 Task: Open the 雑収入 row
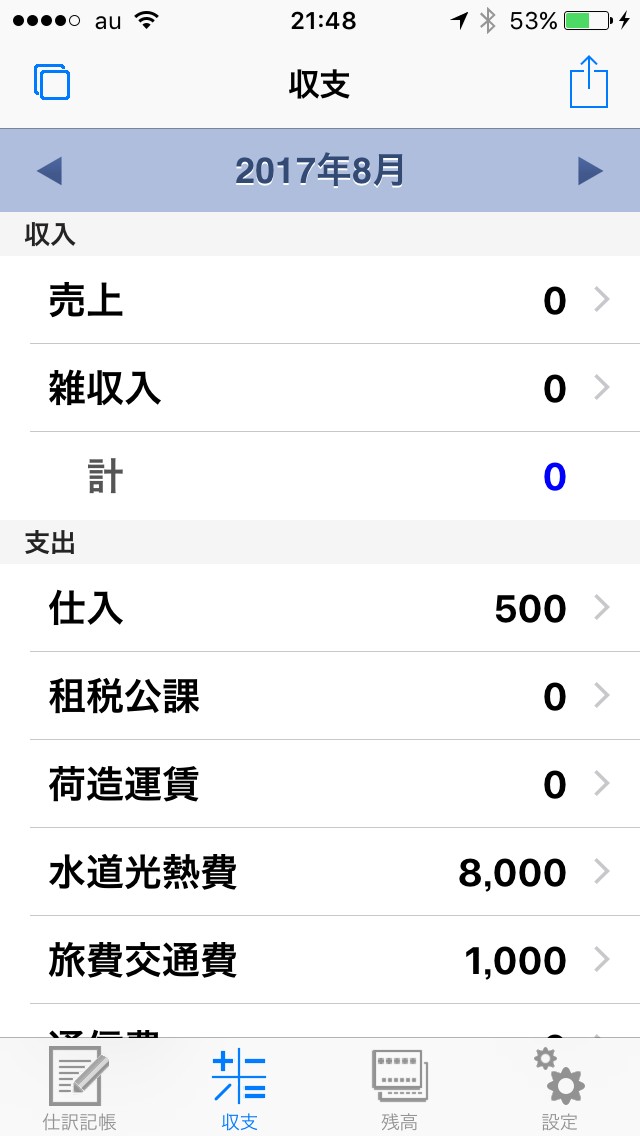click(x=320, y=388)
